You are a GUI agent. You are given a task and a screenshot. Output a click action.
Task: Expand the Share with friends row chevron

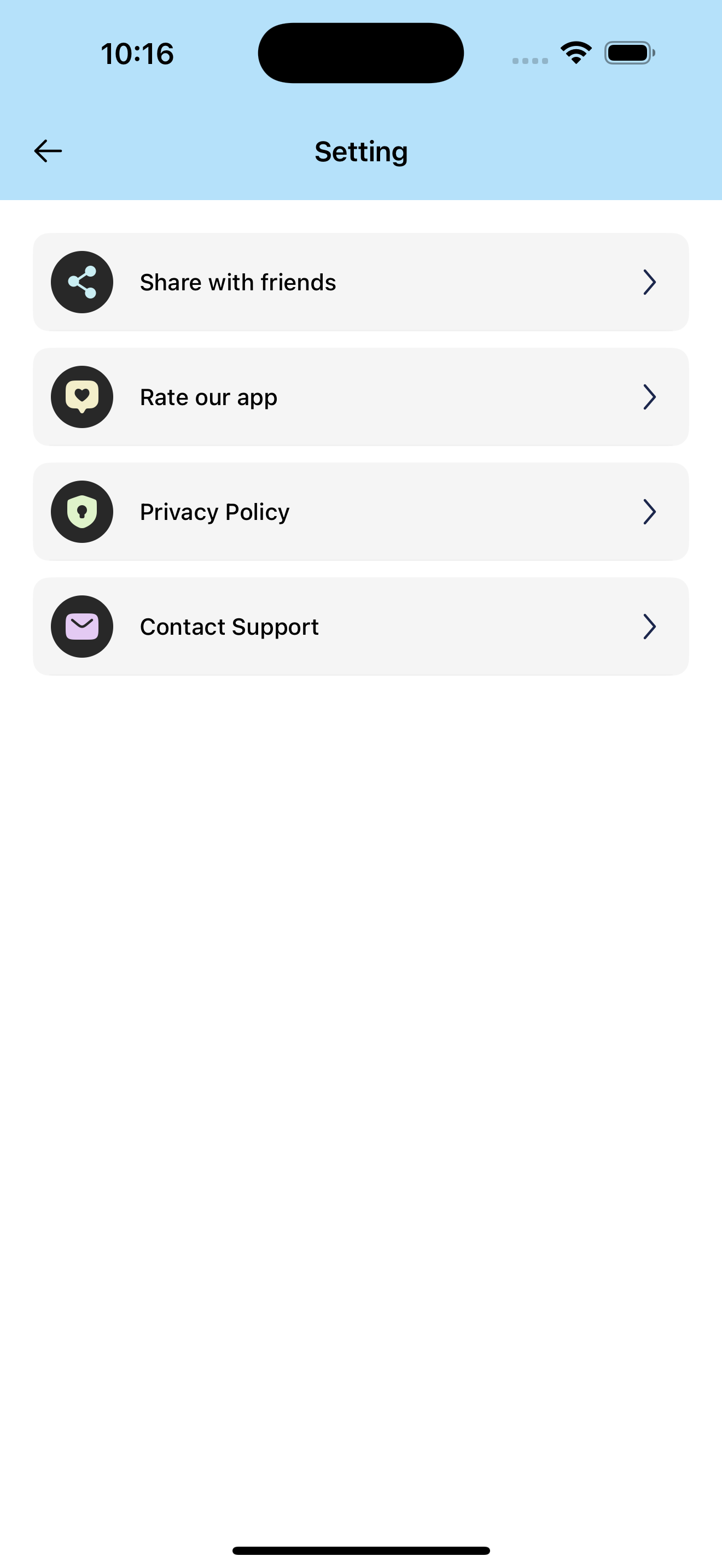[649, 282]
